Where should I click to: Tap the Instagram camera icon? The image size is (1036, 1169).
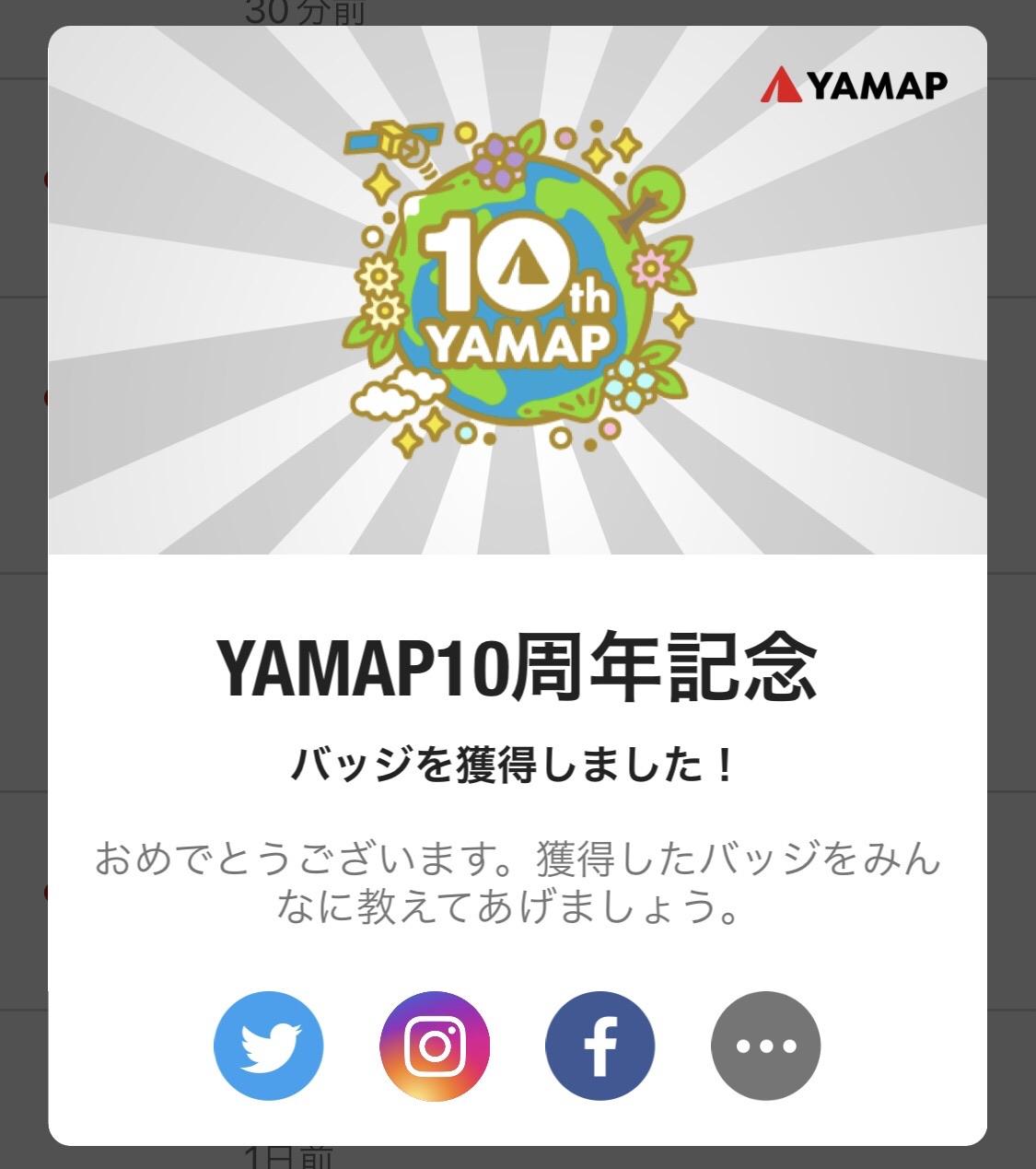(435, 1046)
